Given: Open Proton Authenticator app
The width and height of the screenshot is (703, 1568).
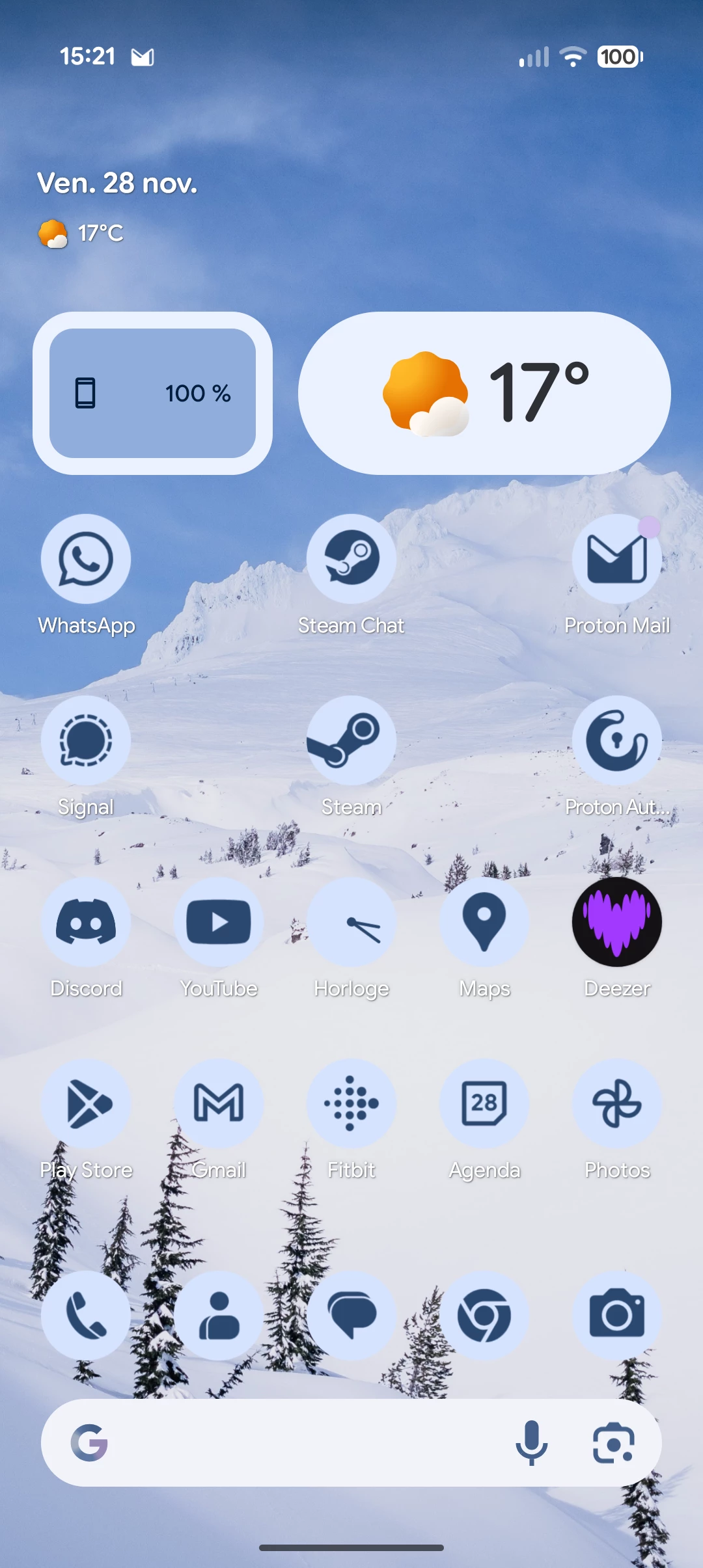Looking at the screenshot, I should pyautogui.click(x=617, y=740).
